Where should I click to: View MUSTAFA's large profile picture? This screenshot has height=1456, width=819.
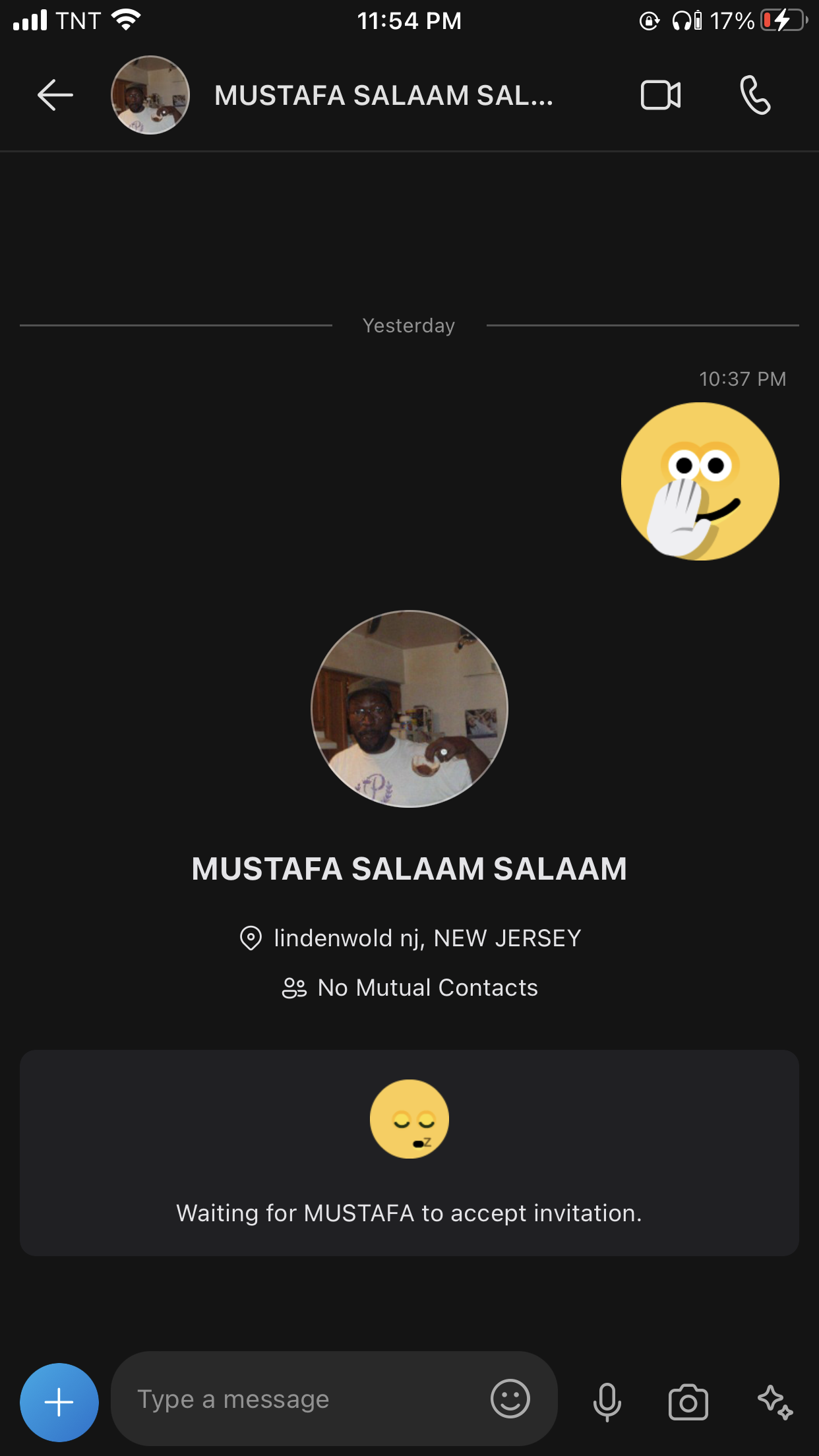[x=409, y=709]
